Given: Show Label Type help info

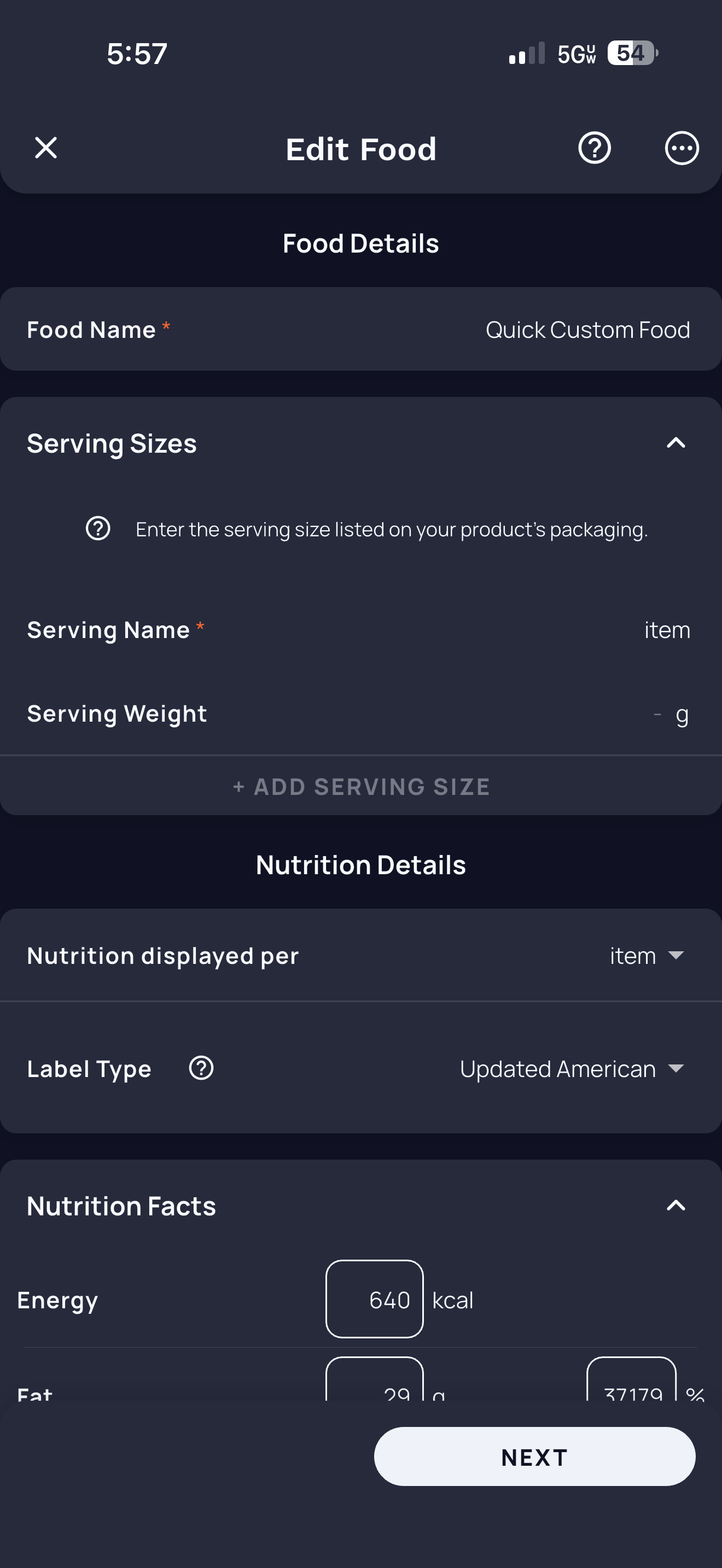Looking at the screenshot, I should (x=201, y=1068).
